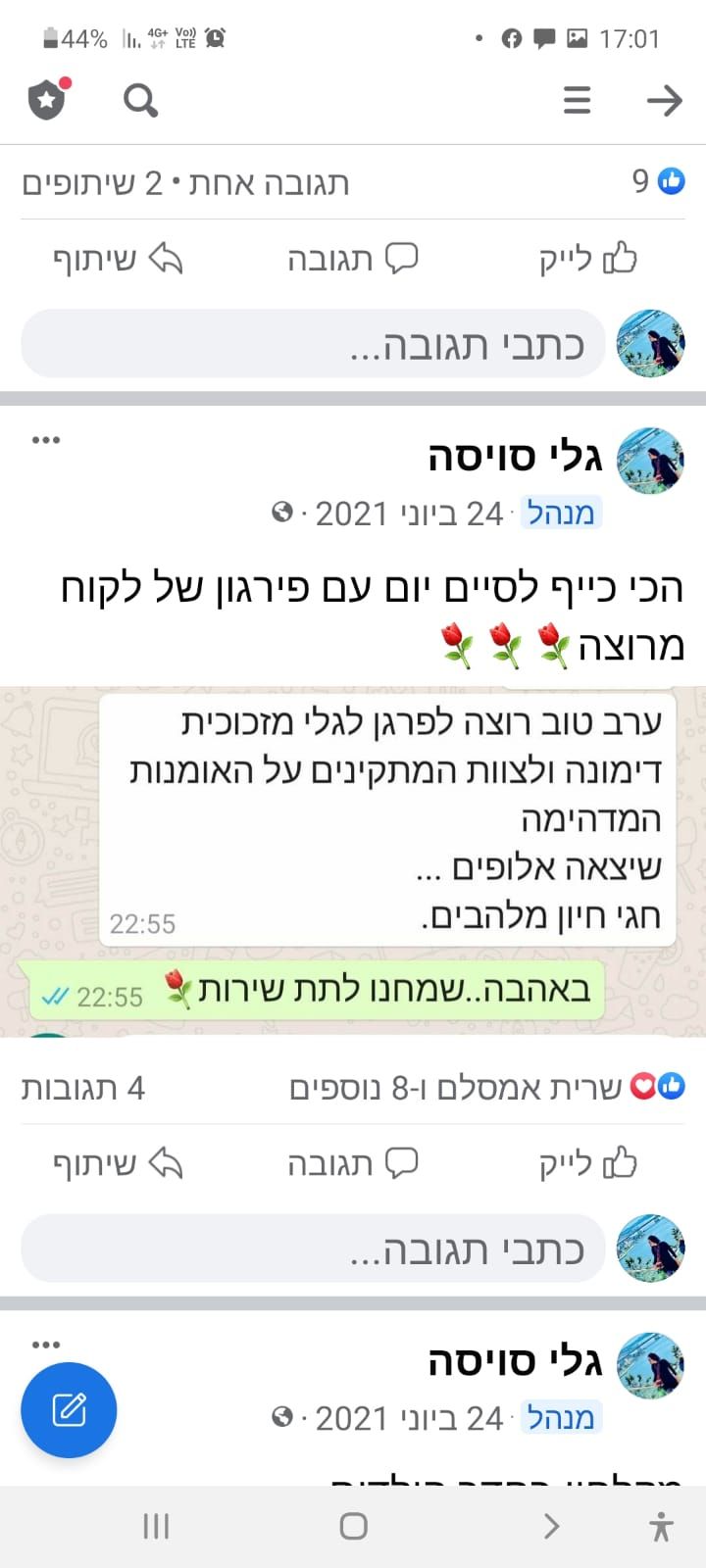Screen dimensions: 706x1568
Task: Tap the comment field under first post
Action: 314,344
